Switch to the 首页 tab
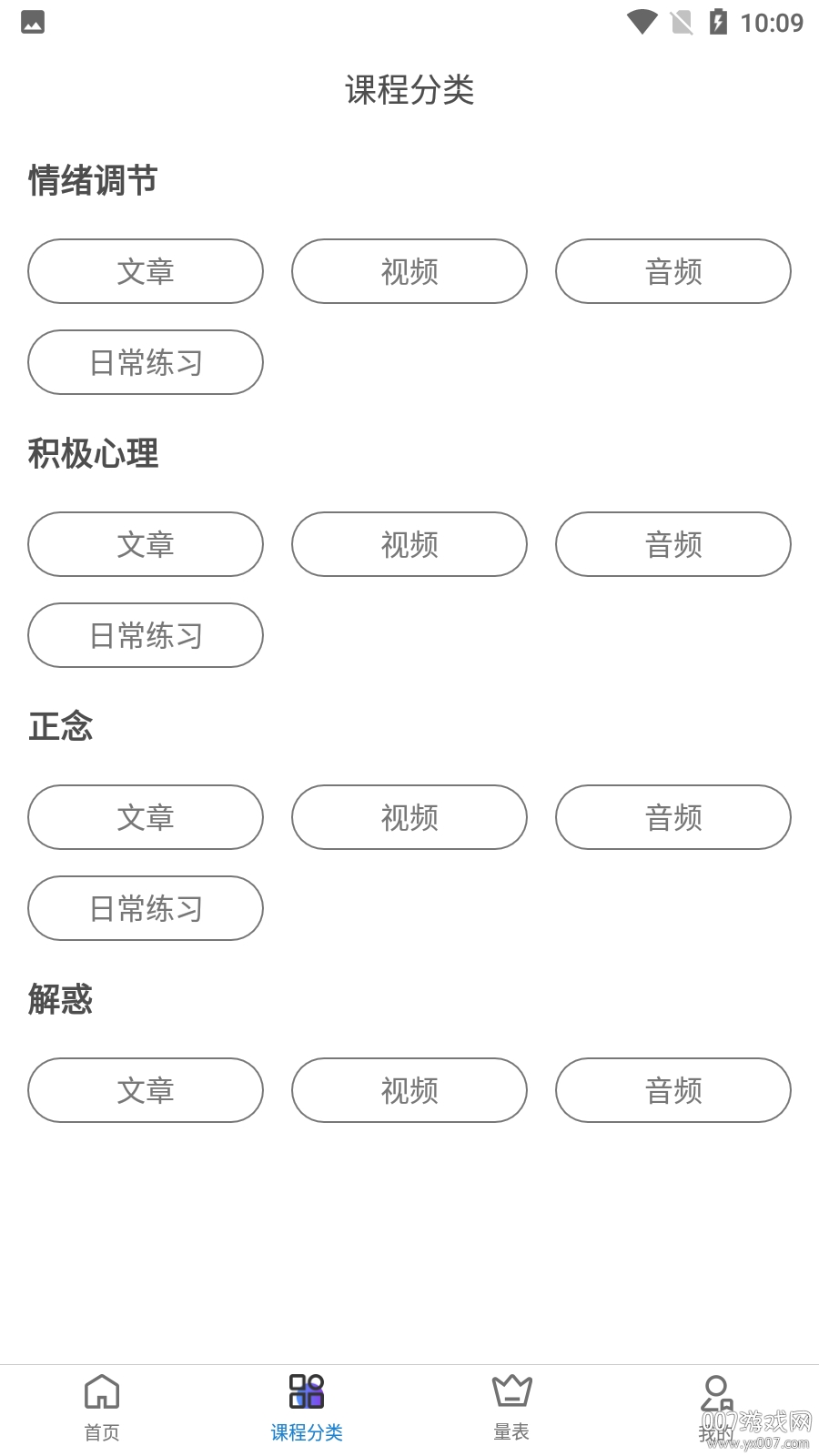 [x=102, y=1407]
